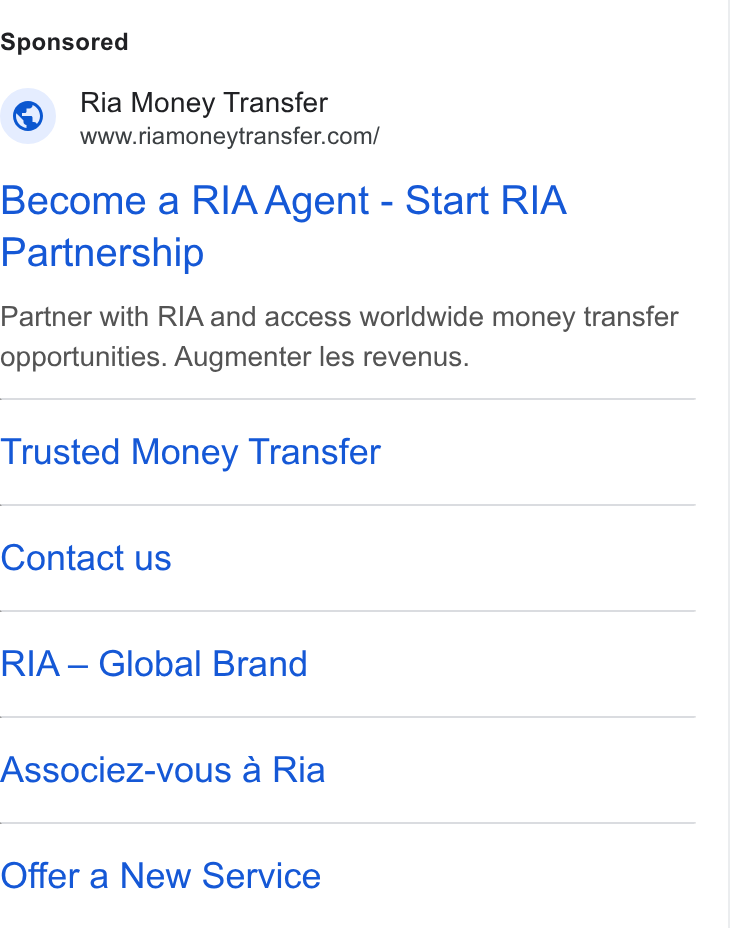Open RIA – Global Brand link
This screenshot has height=928, width=730.
click(x=154, y=664)
